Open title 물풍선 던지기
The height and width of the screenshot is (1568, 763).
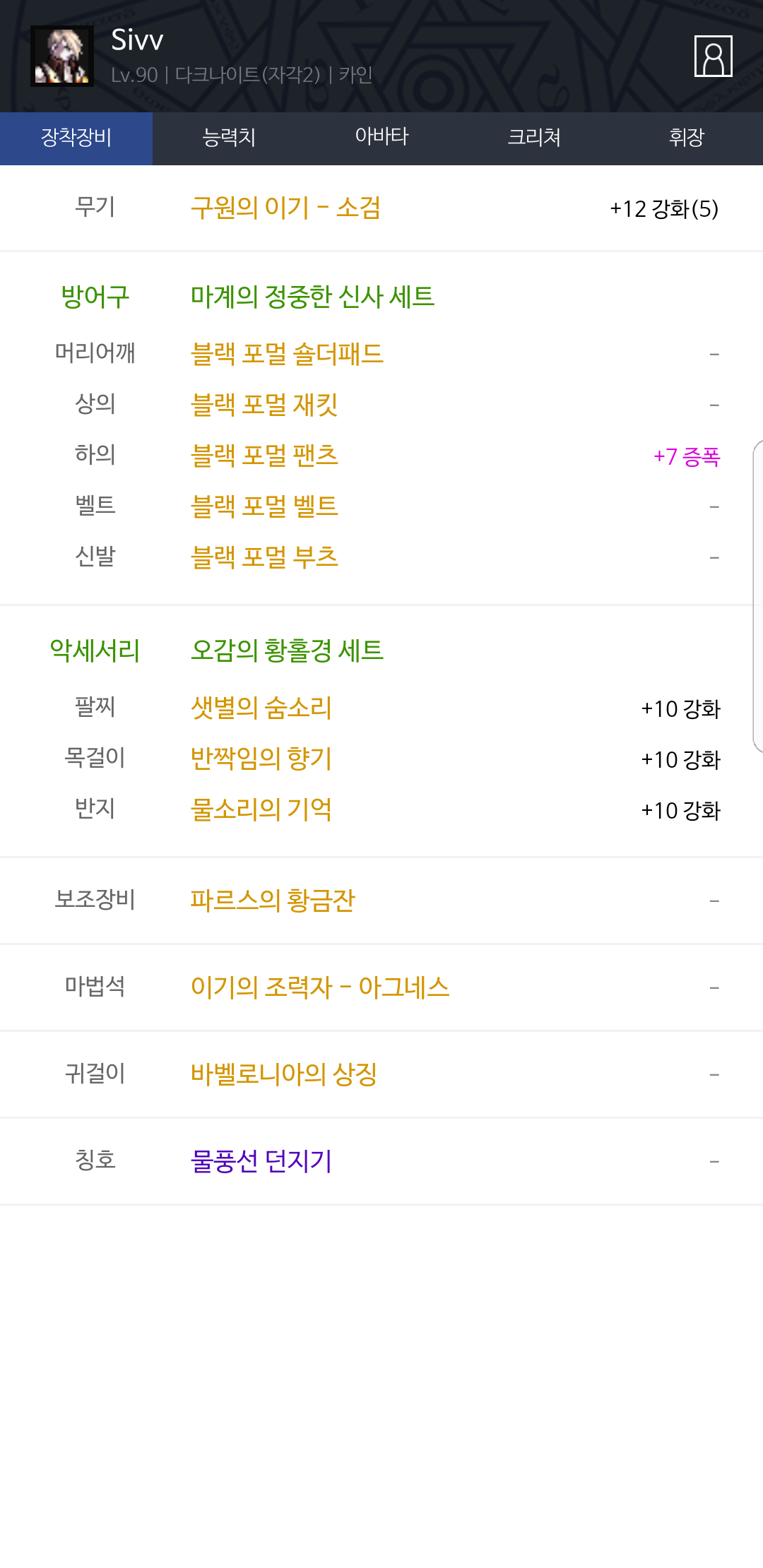point(261,1161)
